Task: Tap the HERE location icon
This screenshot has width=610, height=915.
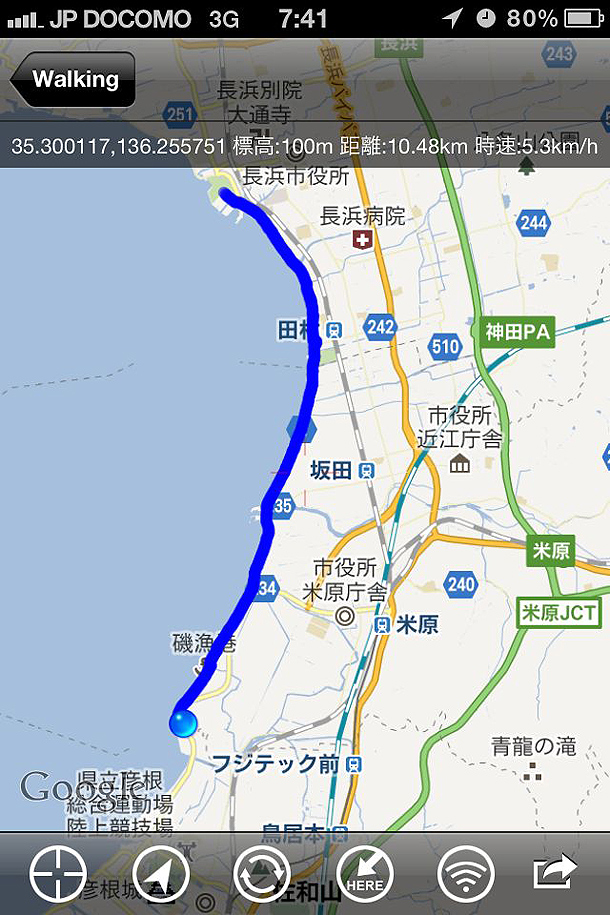Action: point(364,874)
